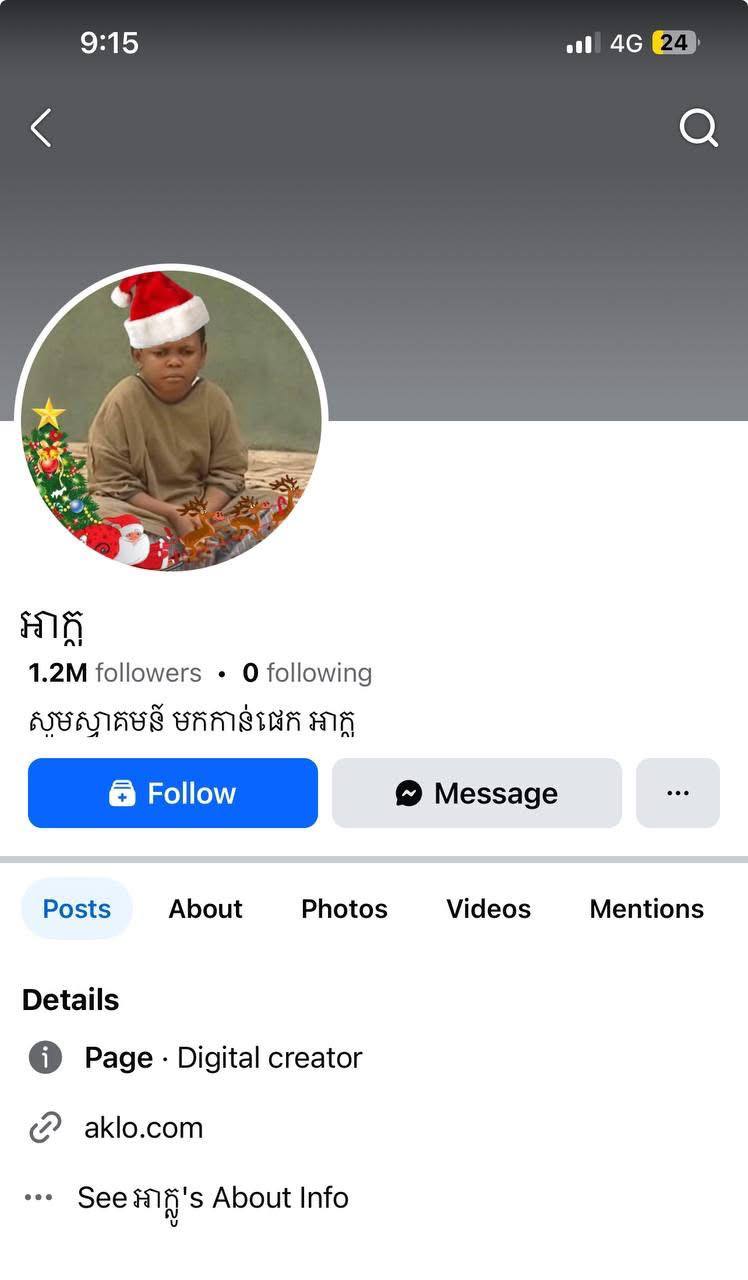Select the Posts tab

click(77, 909)
